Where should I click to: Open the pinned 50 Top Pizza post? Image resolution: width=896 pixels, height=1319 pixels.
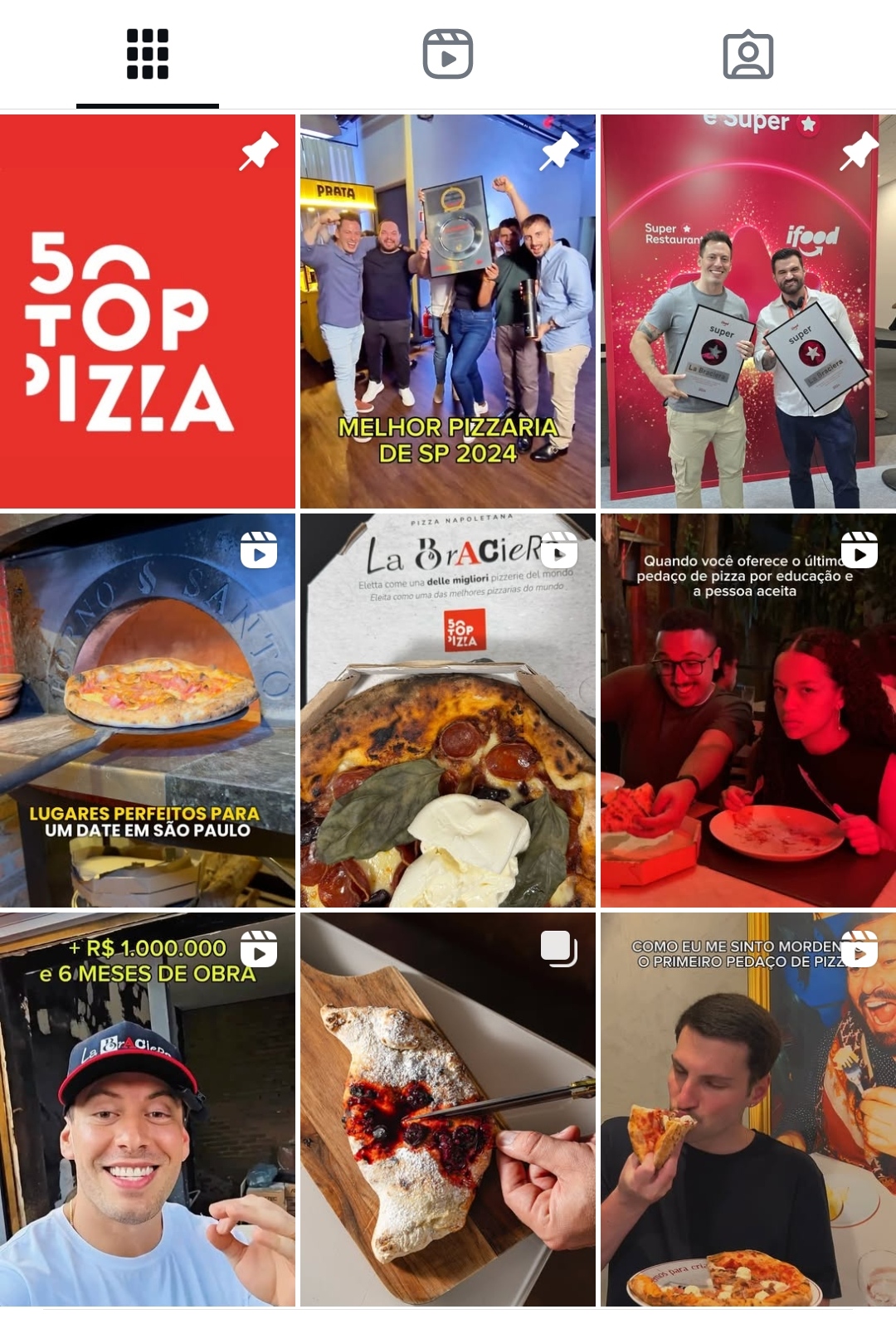pyautogui.click(x=148, y=311)
